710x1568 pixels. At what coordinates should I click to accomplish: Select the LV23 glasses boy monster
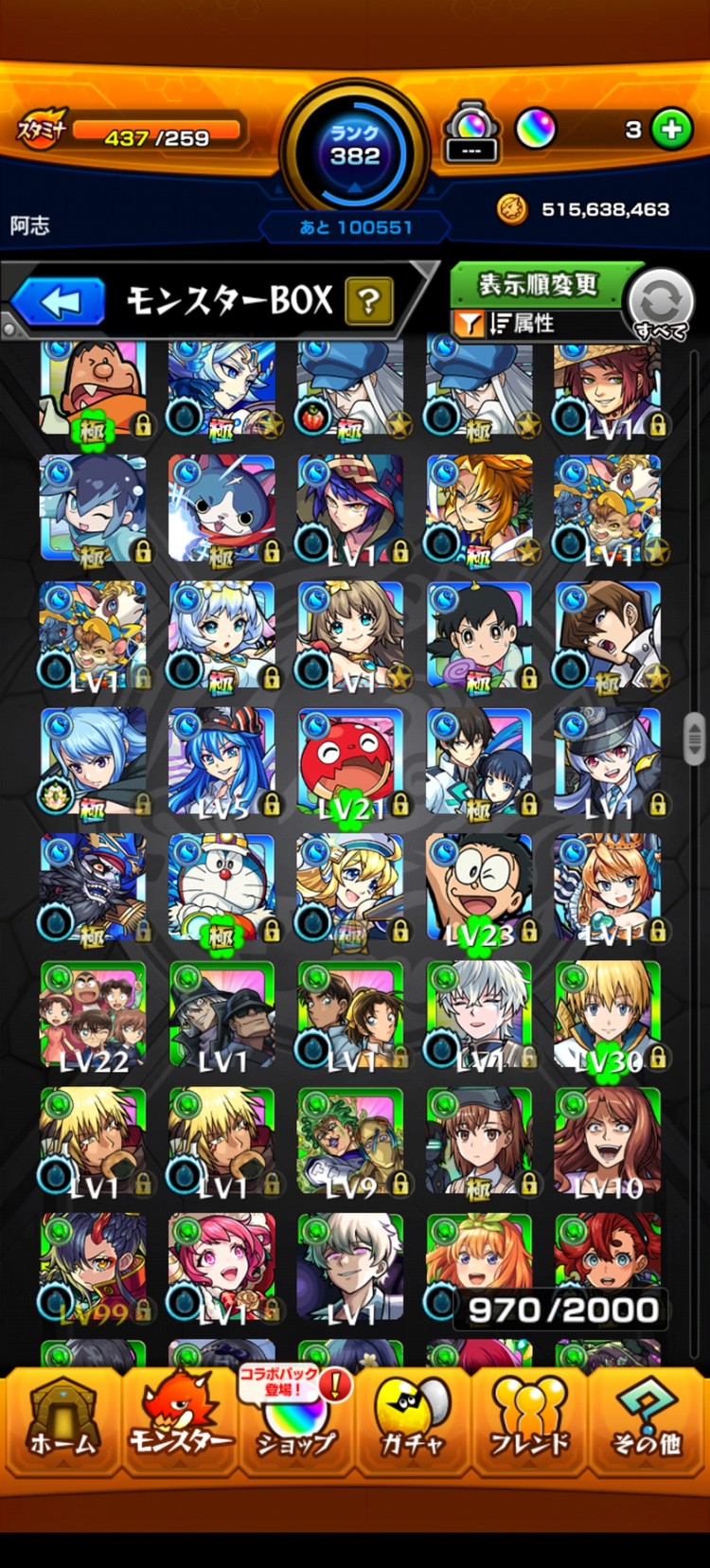tap(479, 891)
